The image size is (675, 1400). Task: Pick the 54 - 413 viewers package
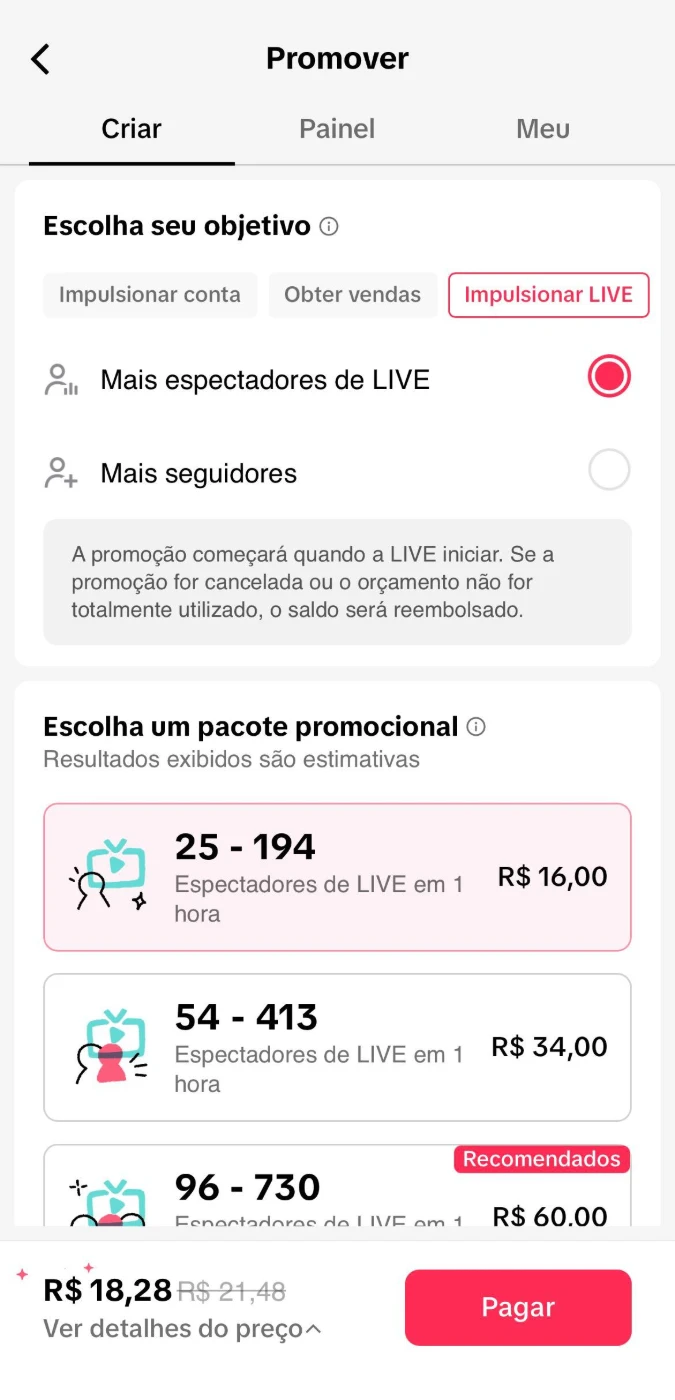coord(337,1047)
